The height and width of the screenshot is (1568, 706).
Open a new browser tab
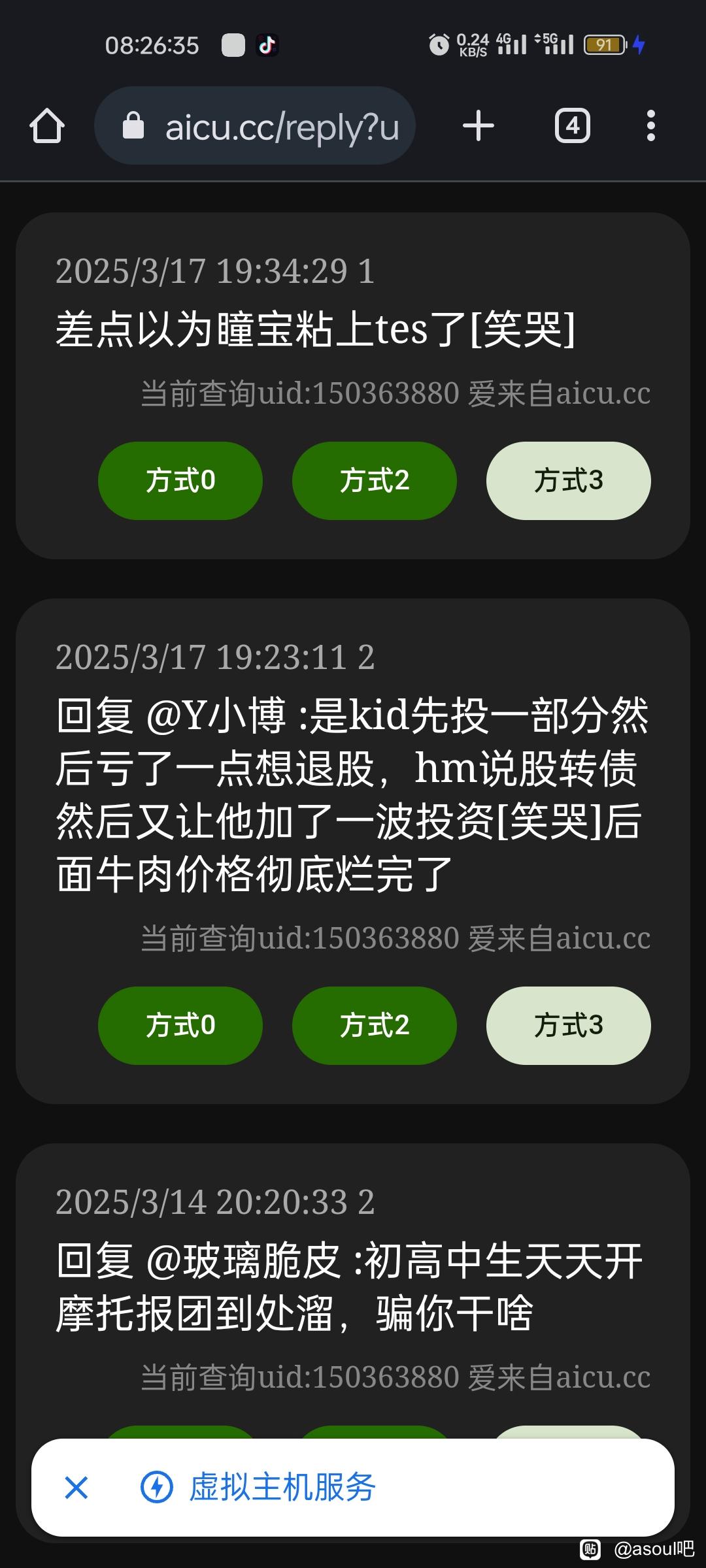(479, 125)
